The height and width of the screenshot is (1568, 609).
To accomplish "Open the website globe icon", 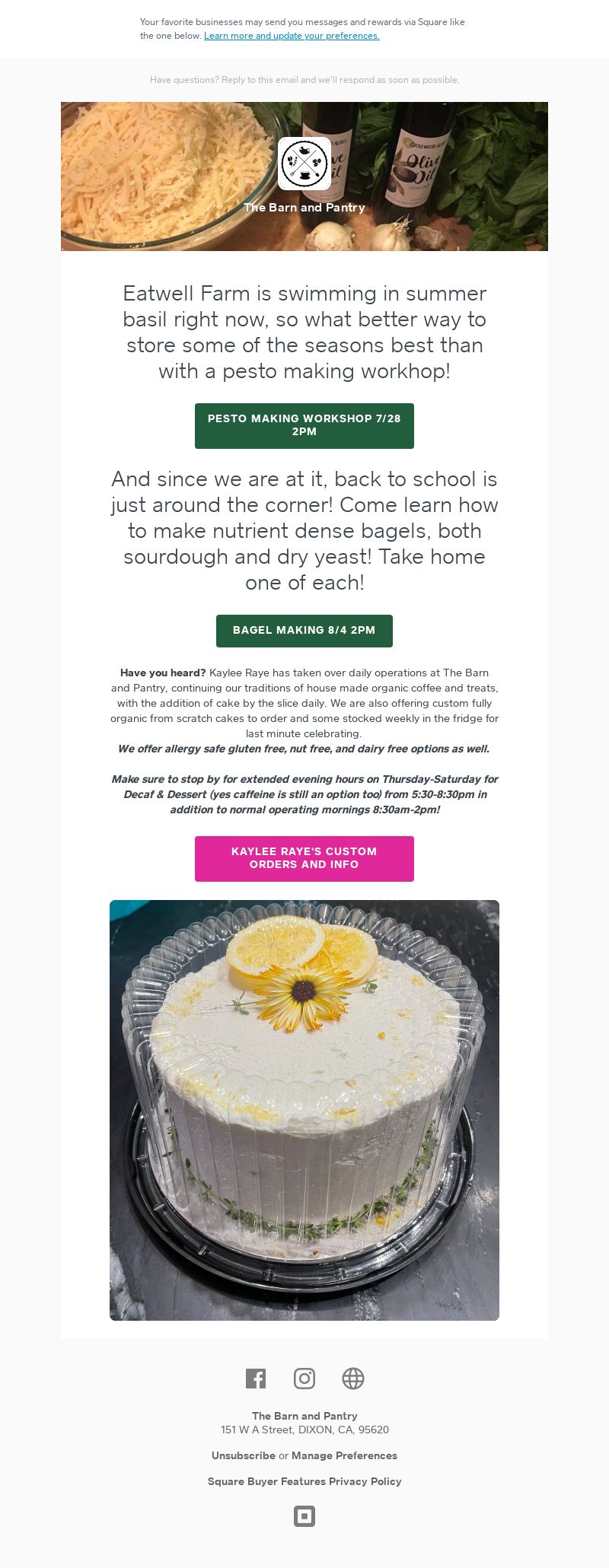I will coord(353,1378).
